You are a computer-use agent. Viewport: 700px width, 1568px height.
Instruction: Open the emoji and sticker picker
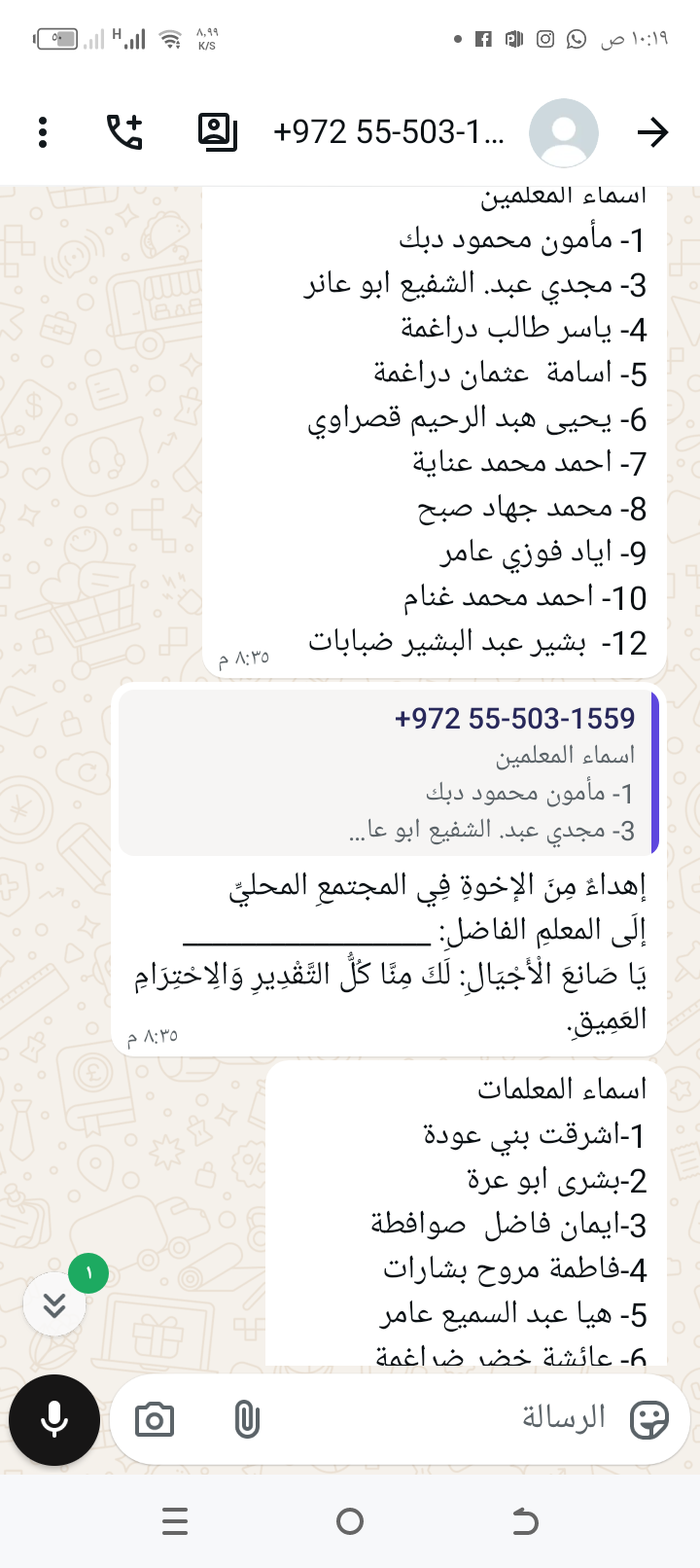pyautogui.click(x=648, y=1420)
